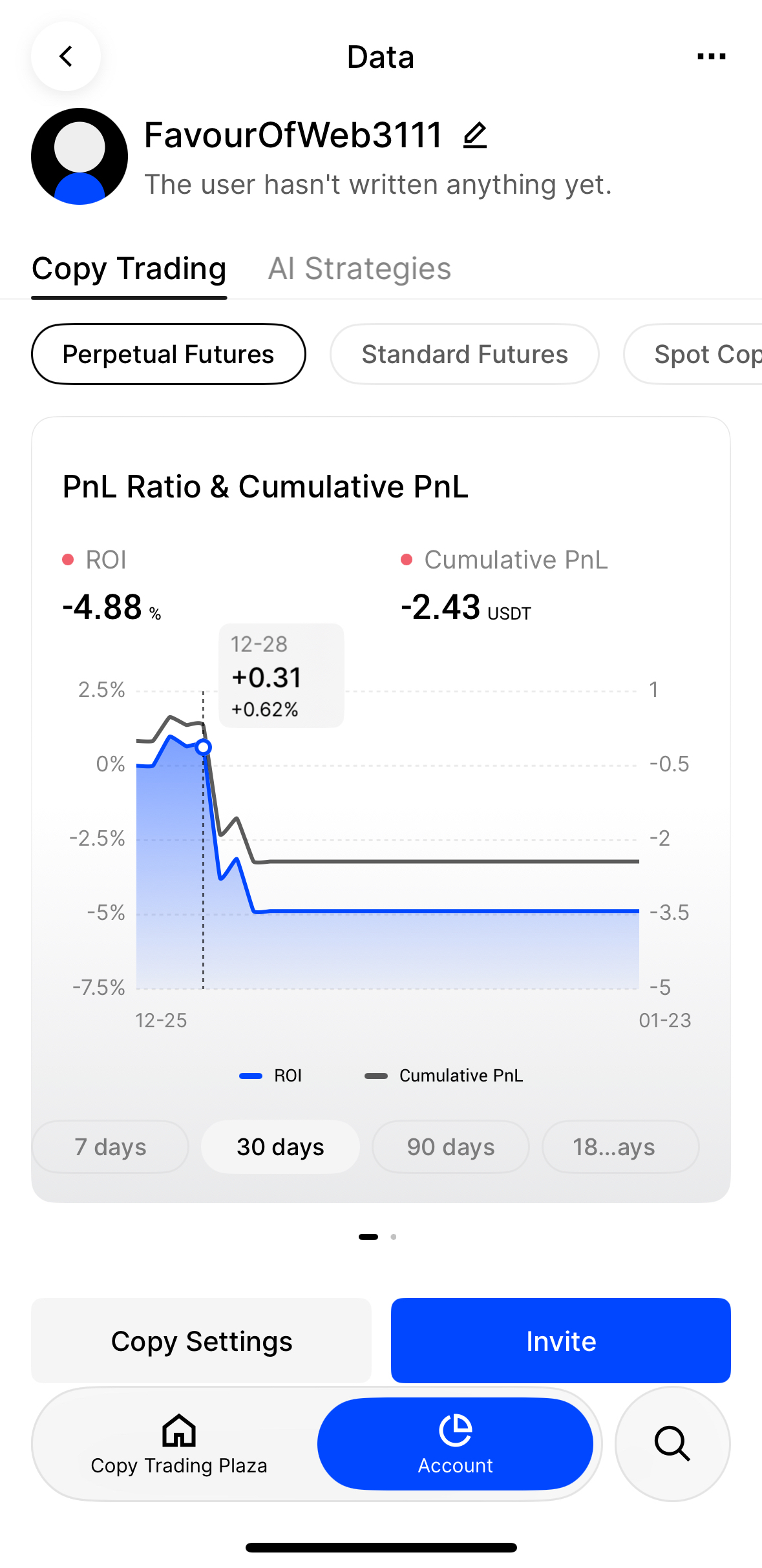Open the Account tab in bottom bar

[x=455, y=1444]
